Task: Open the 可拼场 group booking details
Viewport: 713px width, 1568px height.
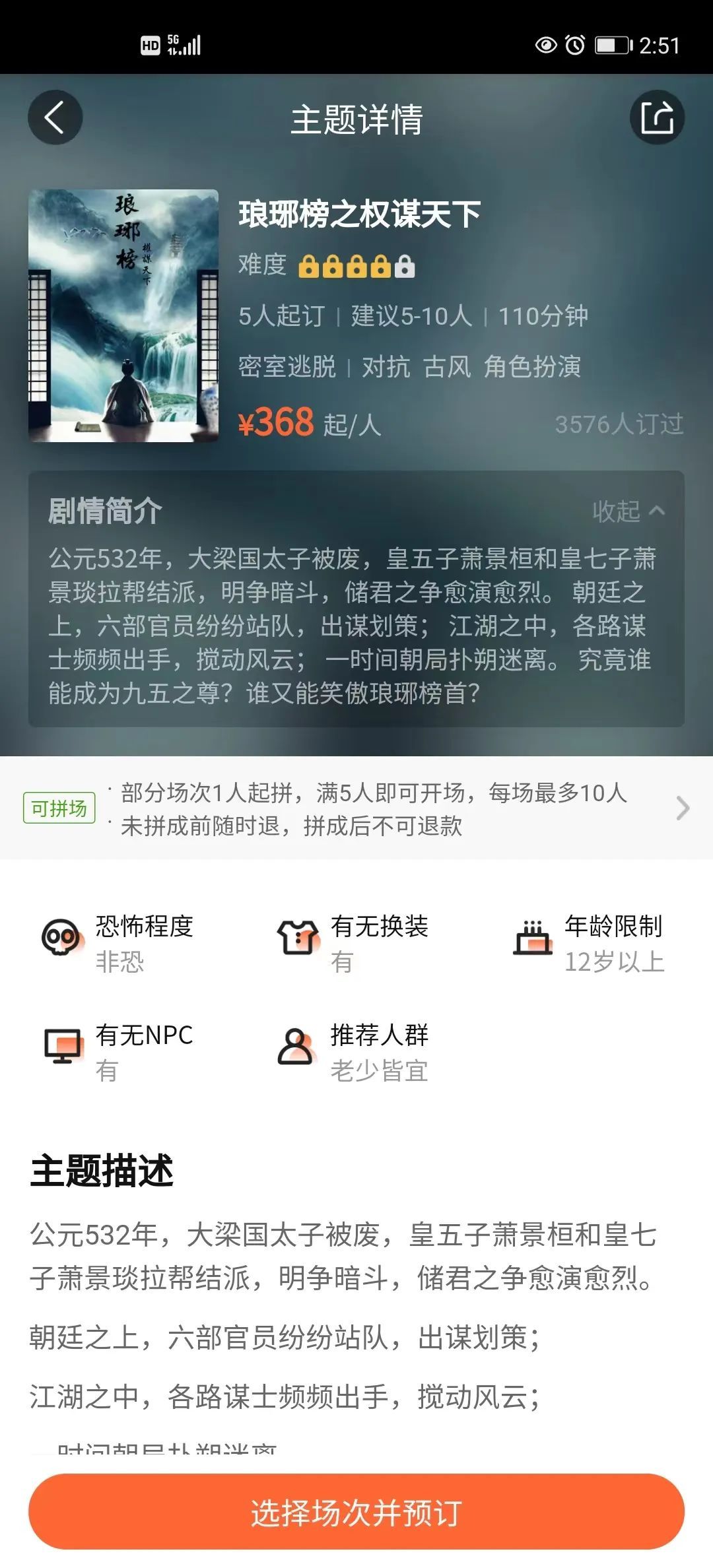Action: 356,808
